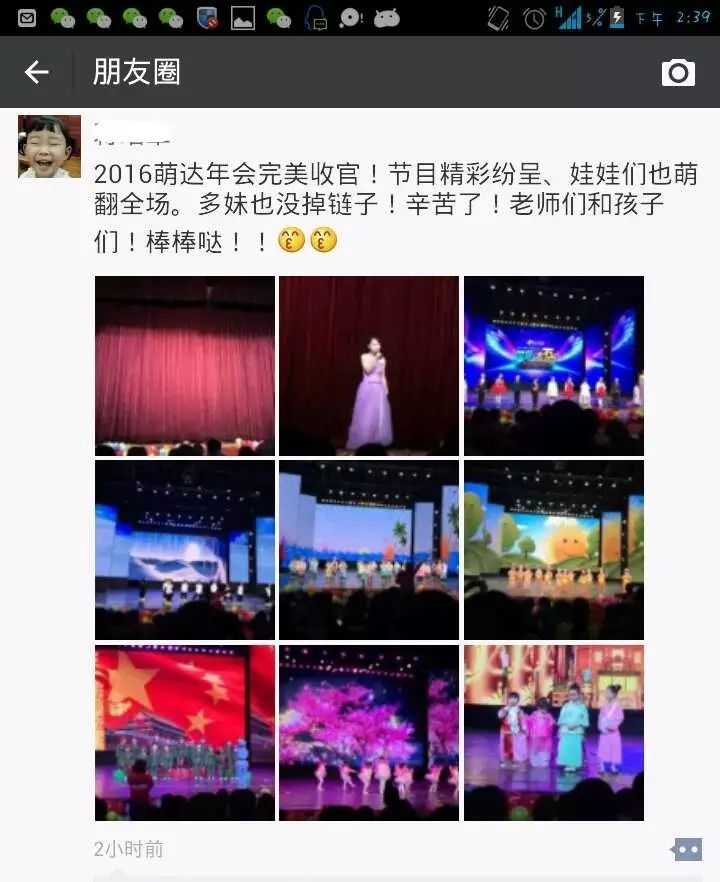
Task: Open the beach backdrop performance photo
Action: (369, 550)
